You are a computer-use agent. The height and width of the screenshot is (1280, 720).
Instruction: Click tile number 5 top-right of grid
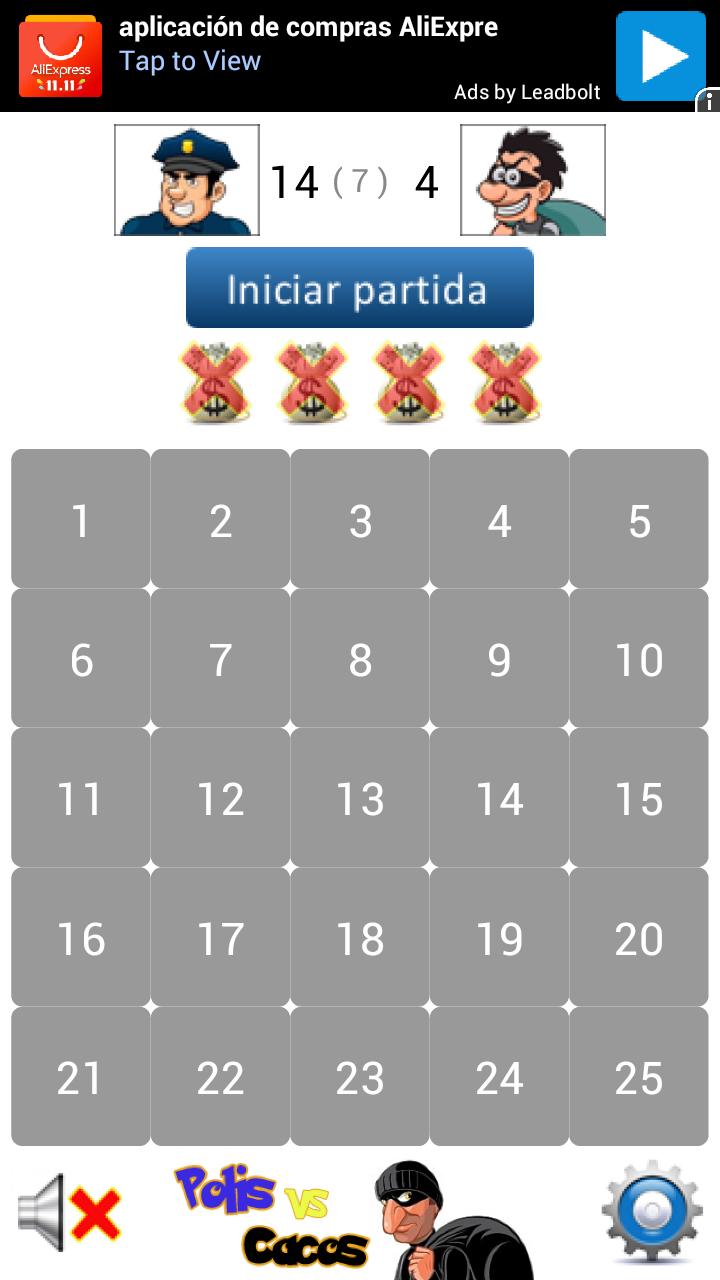(640, 518)
